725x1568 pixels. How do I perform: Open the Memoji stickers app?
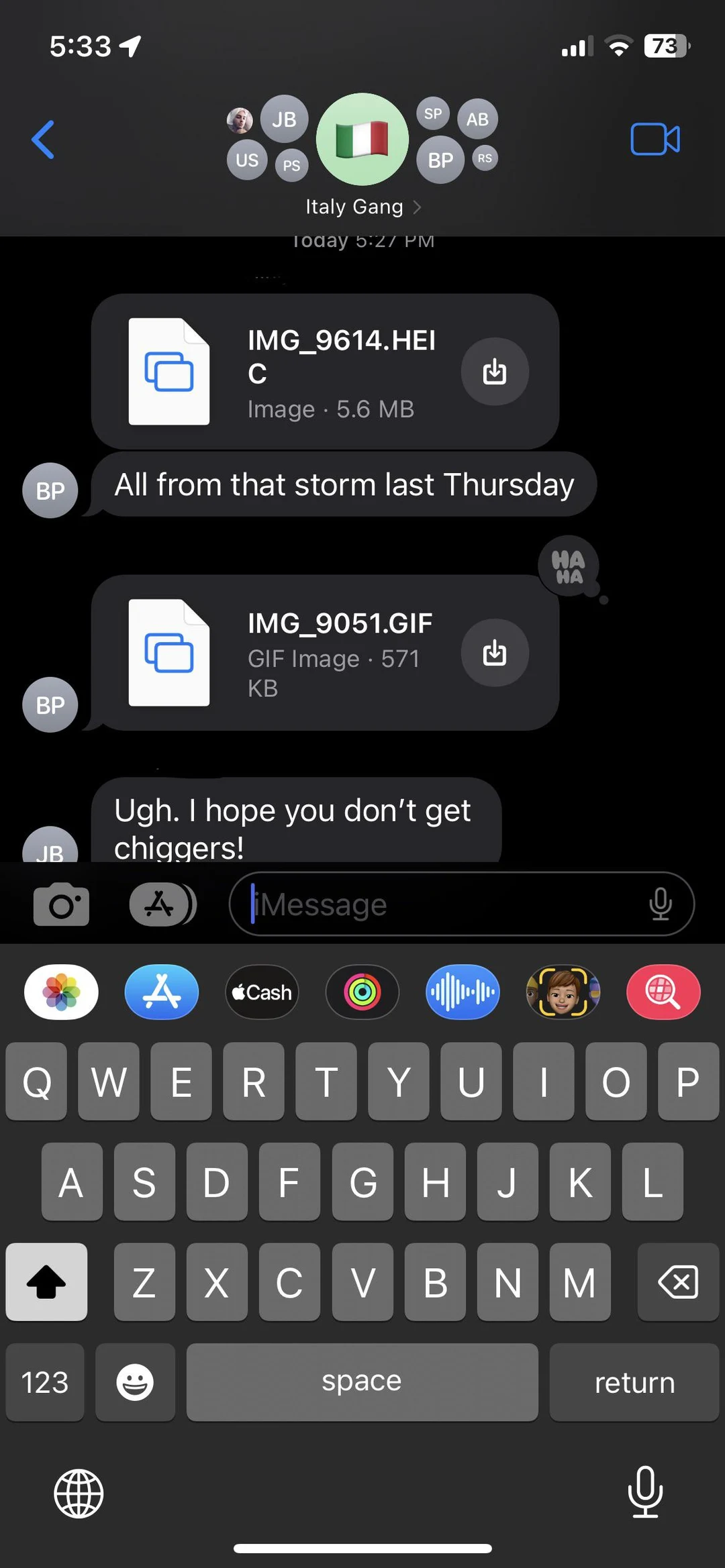(563, 992)
